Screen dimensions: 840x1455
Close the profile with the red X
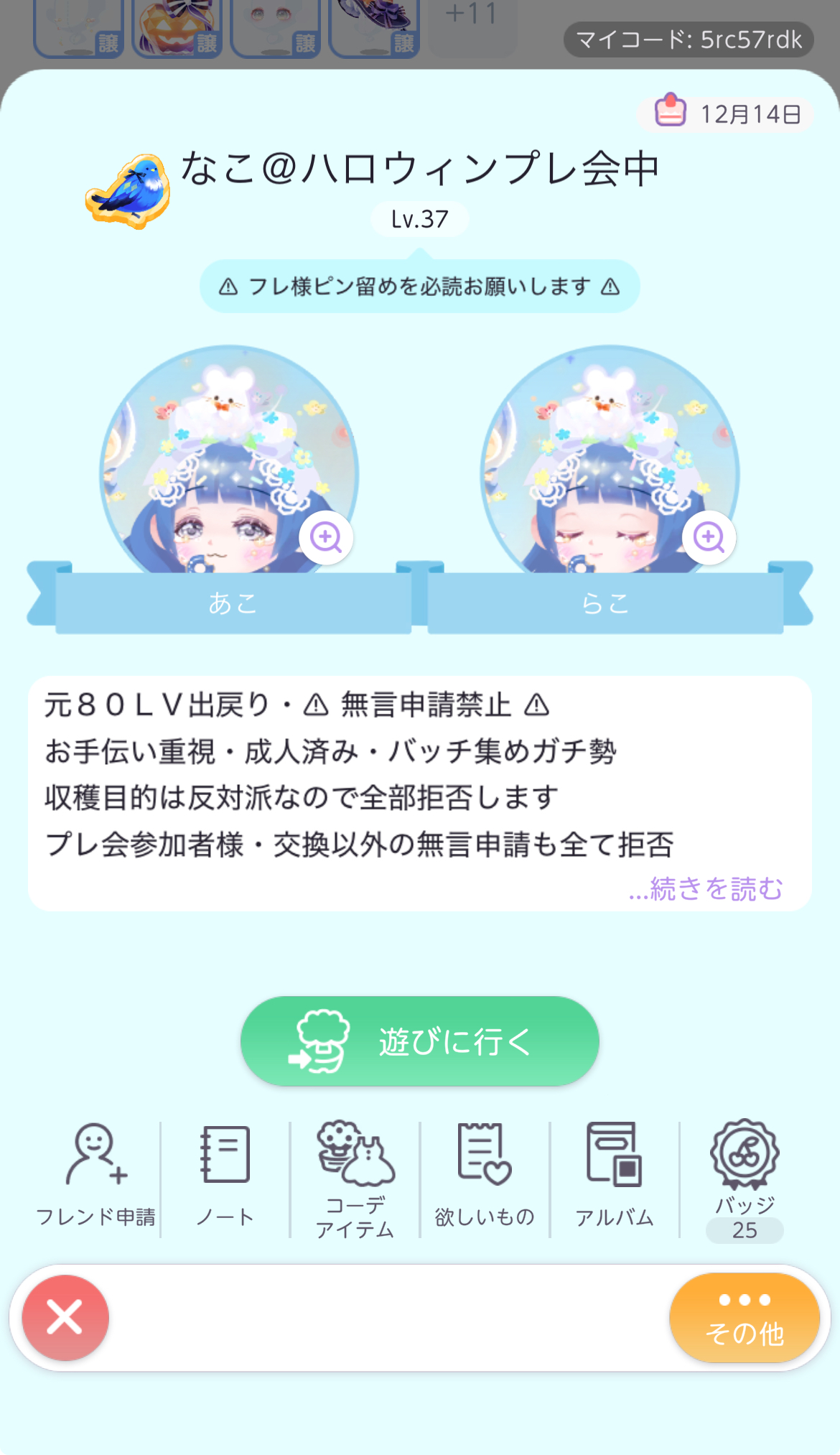pyautogui.click(x=65, y=1318)
